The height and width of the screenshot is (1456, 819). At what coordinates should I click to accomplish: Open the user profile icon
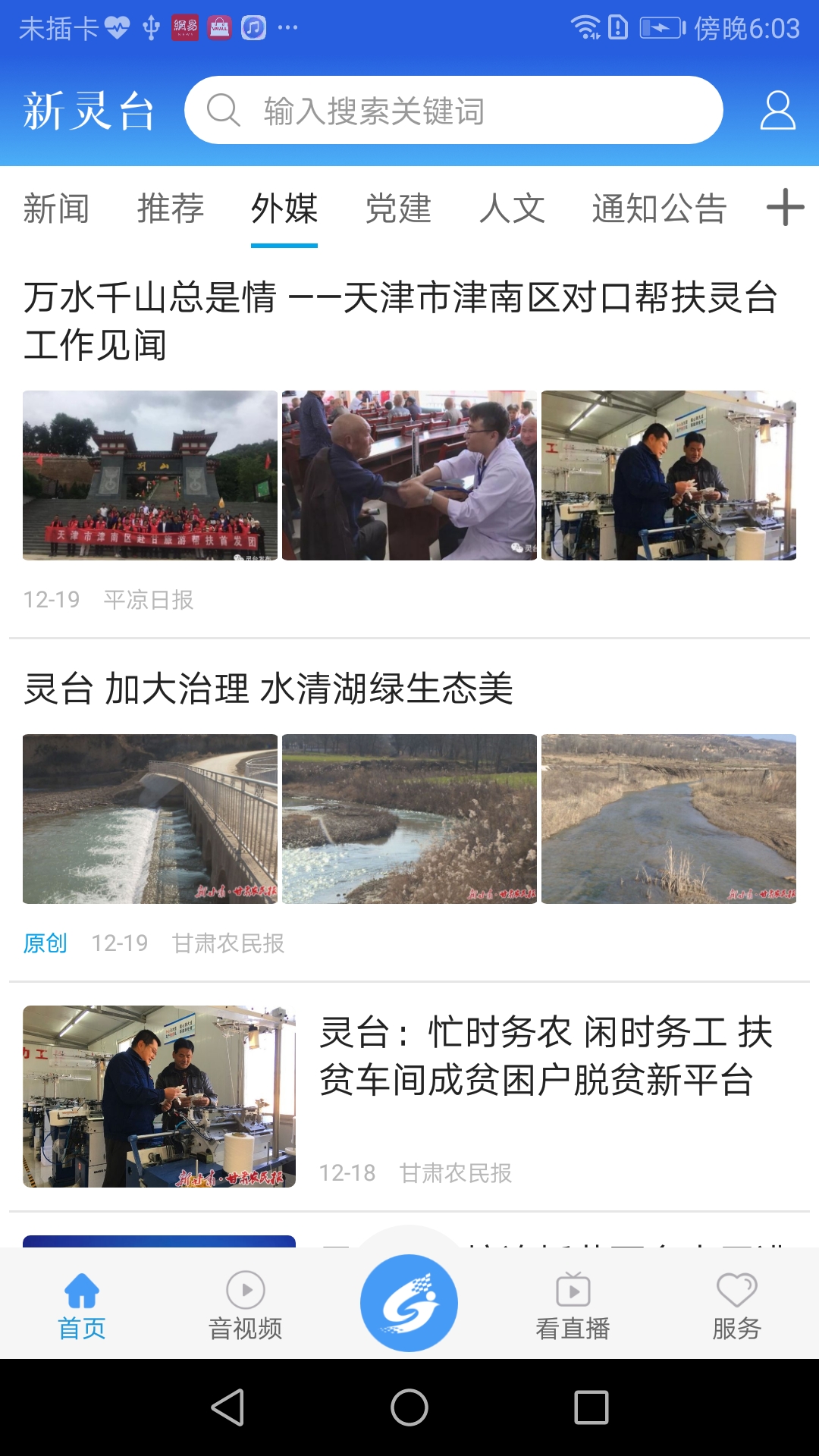pyautogui.click(x=777, y=111)
